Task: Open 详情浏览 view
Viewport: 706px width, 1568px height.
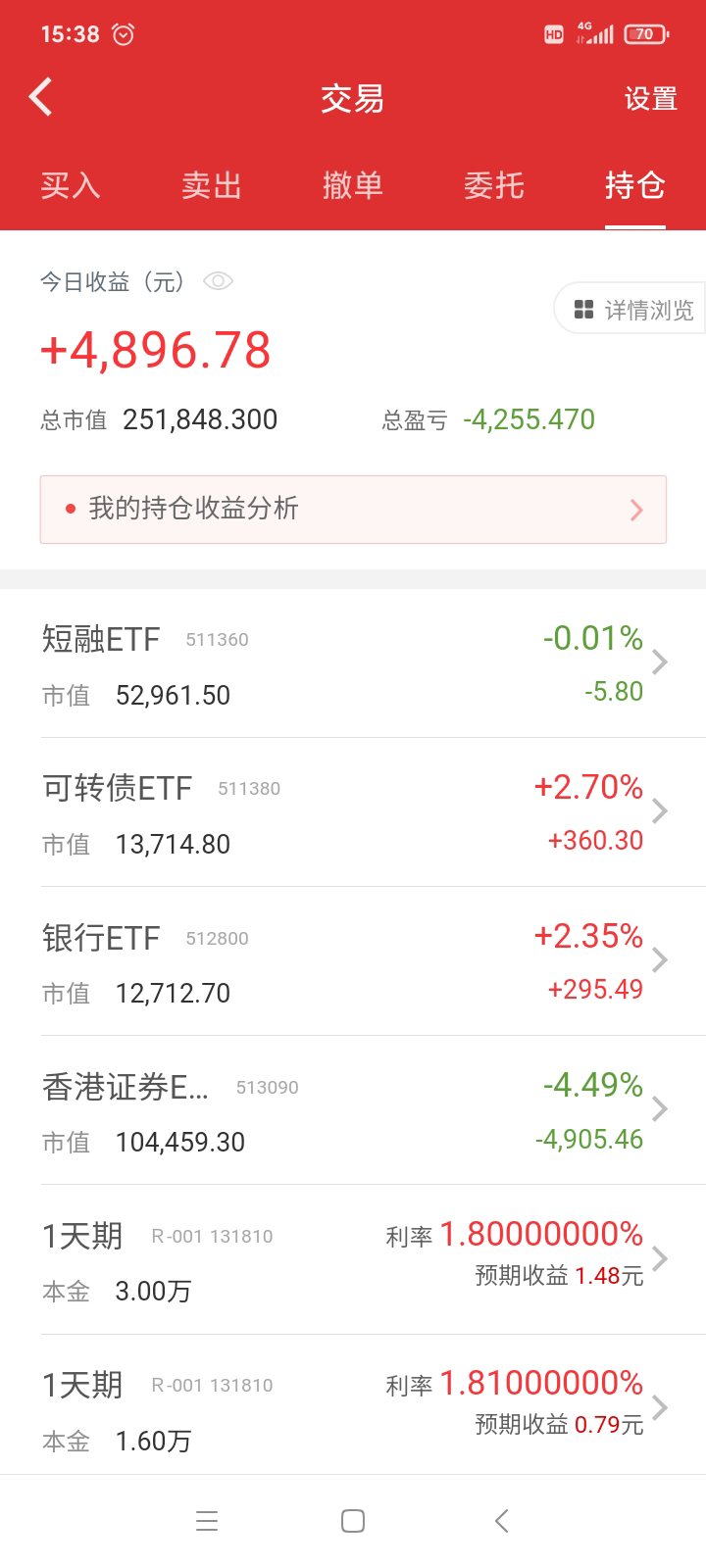Action: click(x=632, y=310)
